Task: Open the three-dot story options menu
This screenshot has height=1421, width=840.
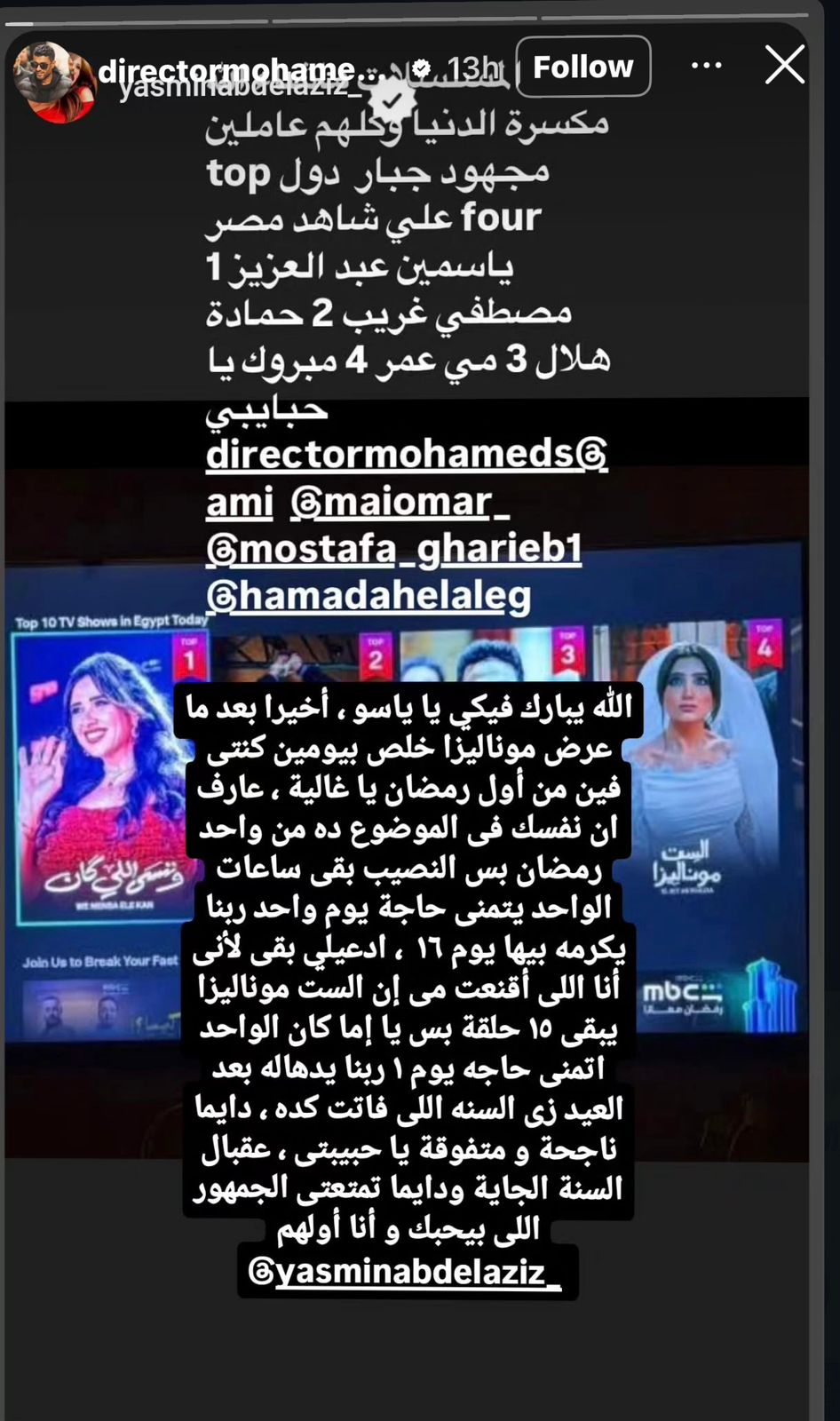Action: click(706, 66)
